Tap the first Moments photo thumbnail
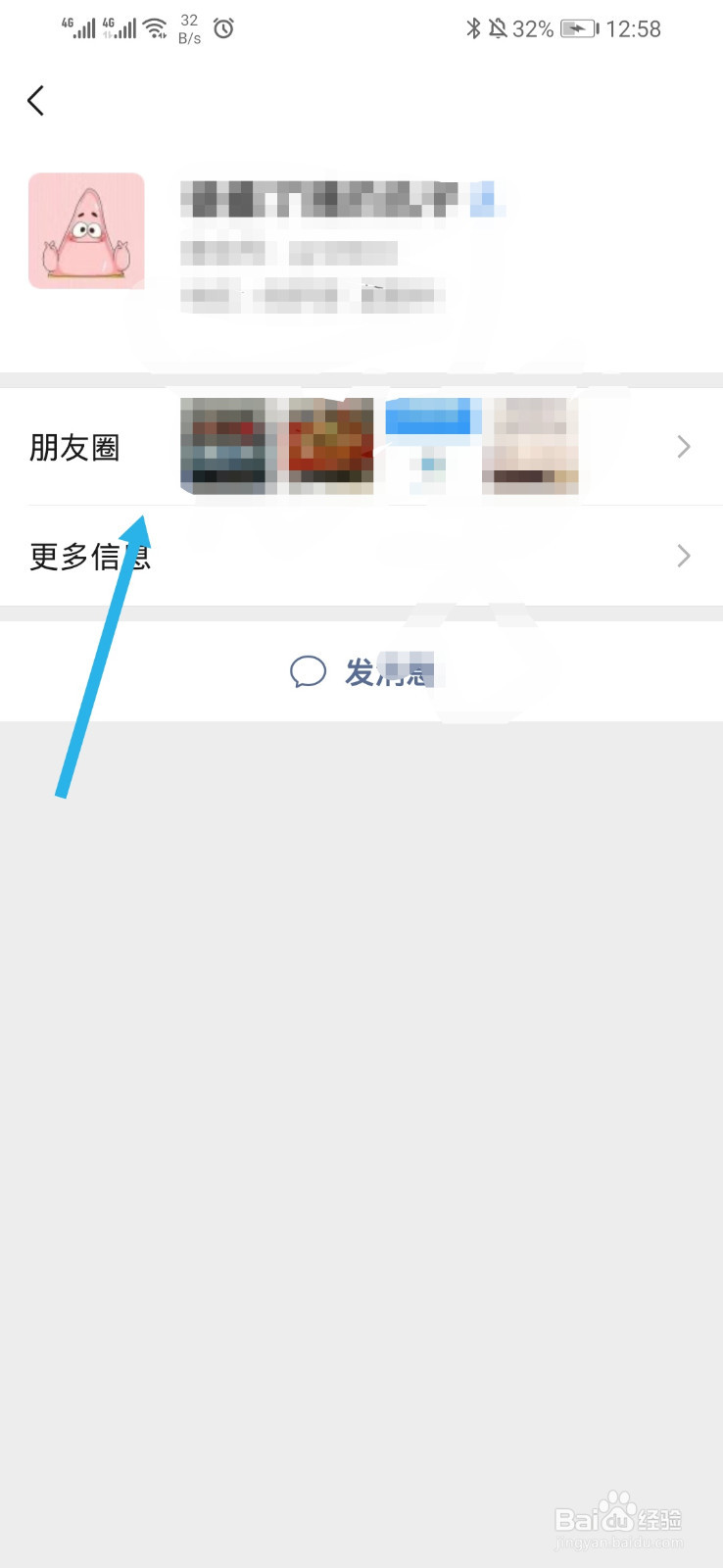723x1568 pixels. pyautogui.click(x=226, y=446)
